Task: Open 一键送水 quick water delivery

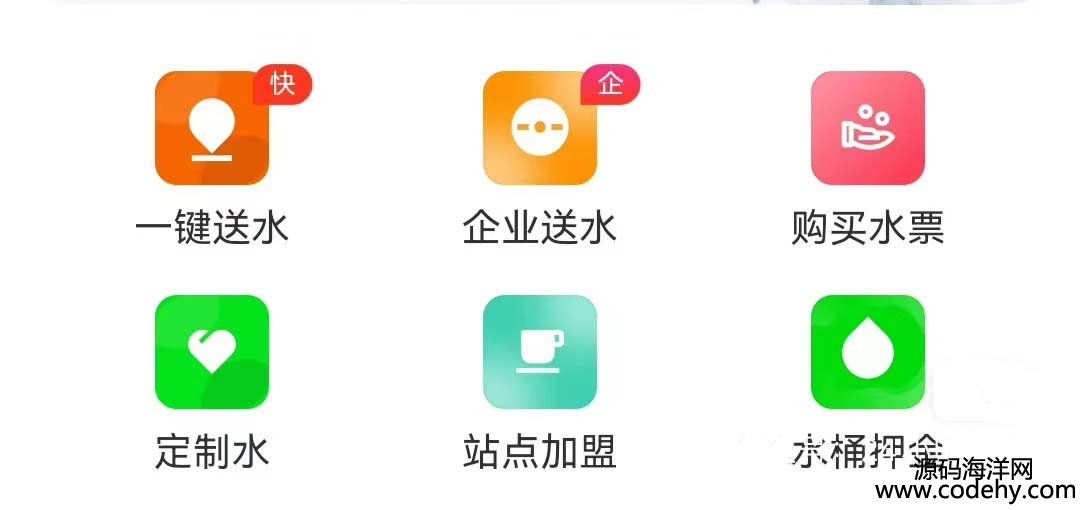Action: pyautogui.click(x=212, y=128)
